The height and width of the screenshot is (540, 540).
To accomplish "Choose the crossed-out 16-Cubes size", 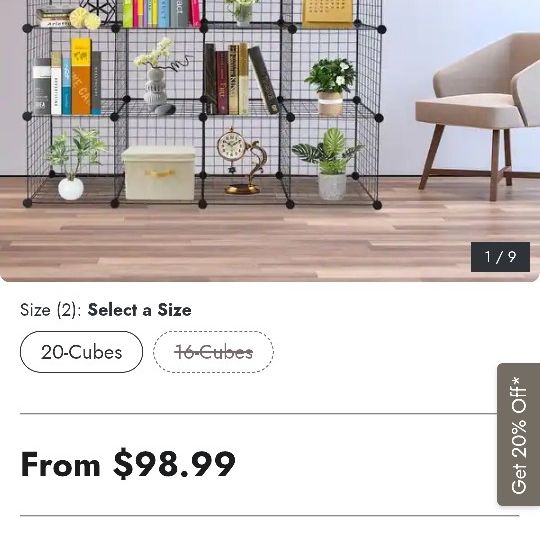I will point(214,352).
